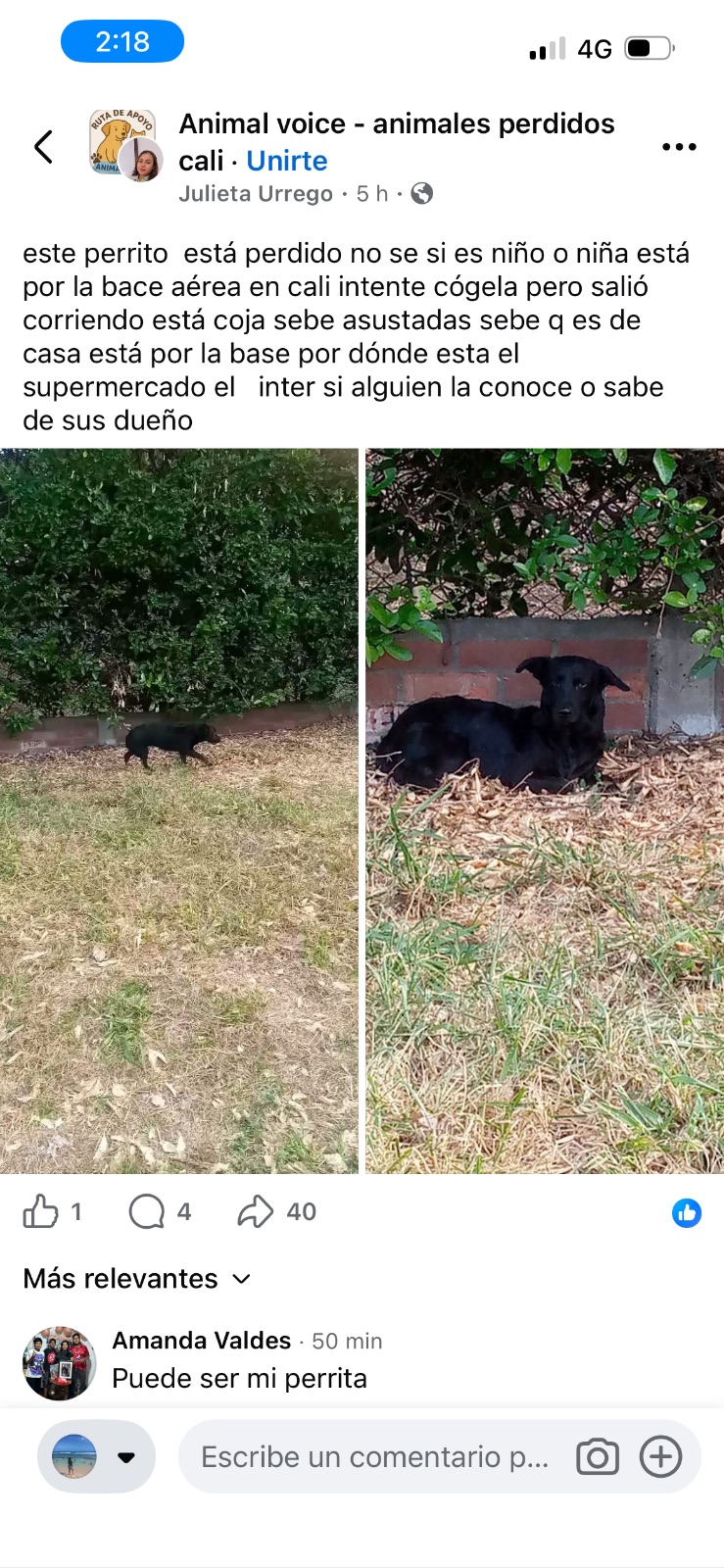Viewport: 724px width, 1568px height.
Task: Open the left photo of the walking dog
Action: pos(178,810)
